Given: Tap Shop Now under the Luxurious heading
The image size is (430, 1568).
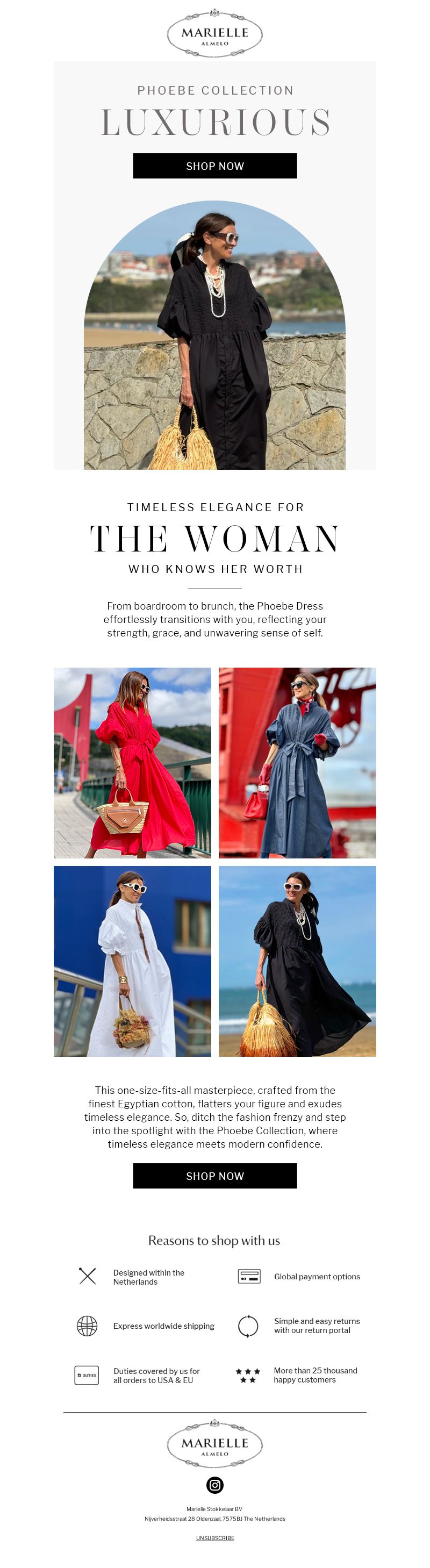Looking at the screenshot, I should 214,166.
